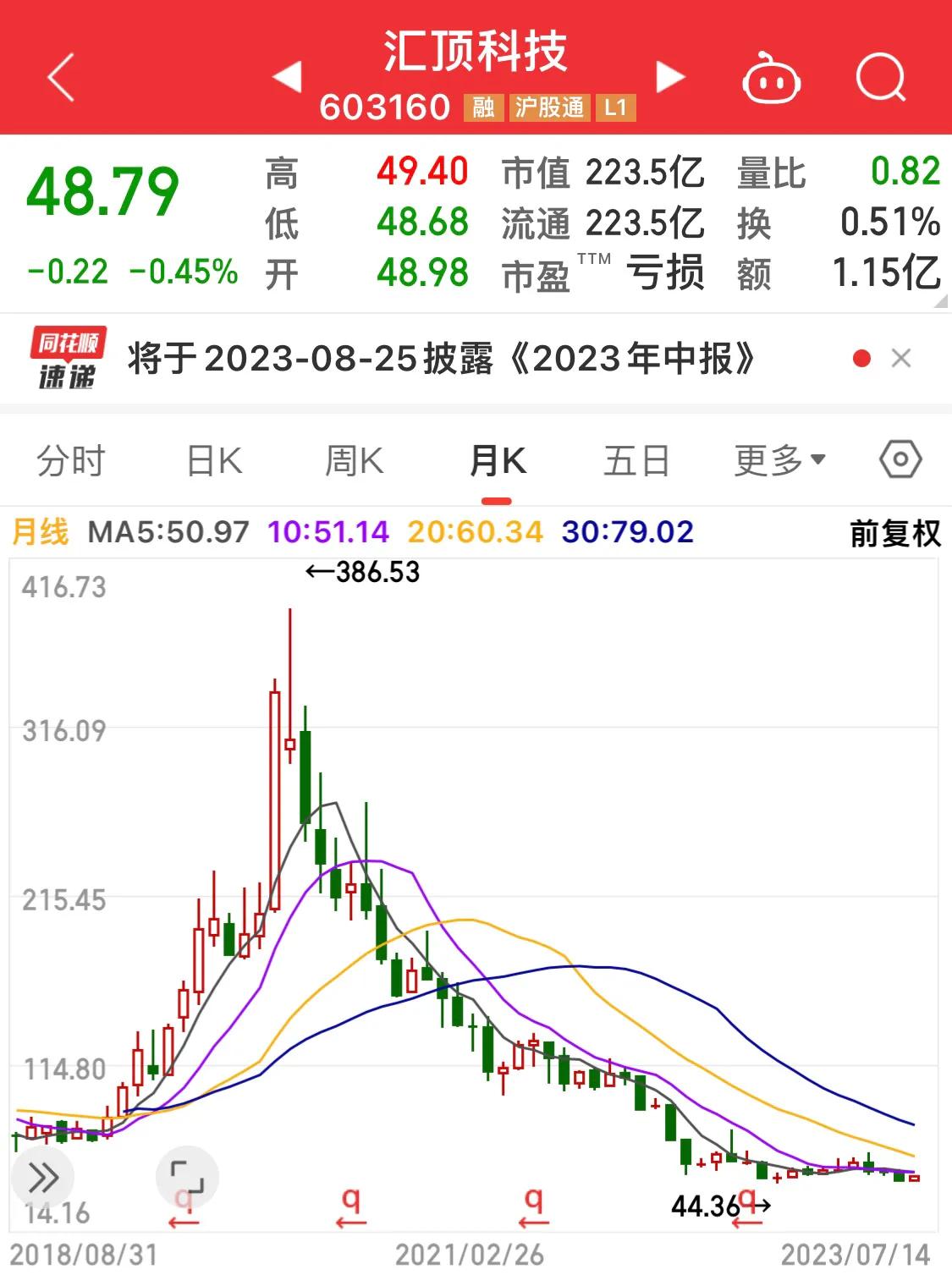952x1275 pixels.
Task: Select the 周K chart tab
Action: (354, 459)
